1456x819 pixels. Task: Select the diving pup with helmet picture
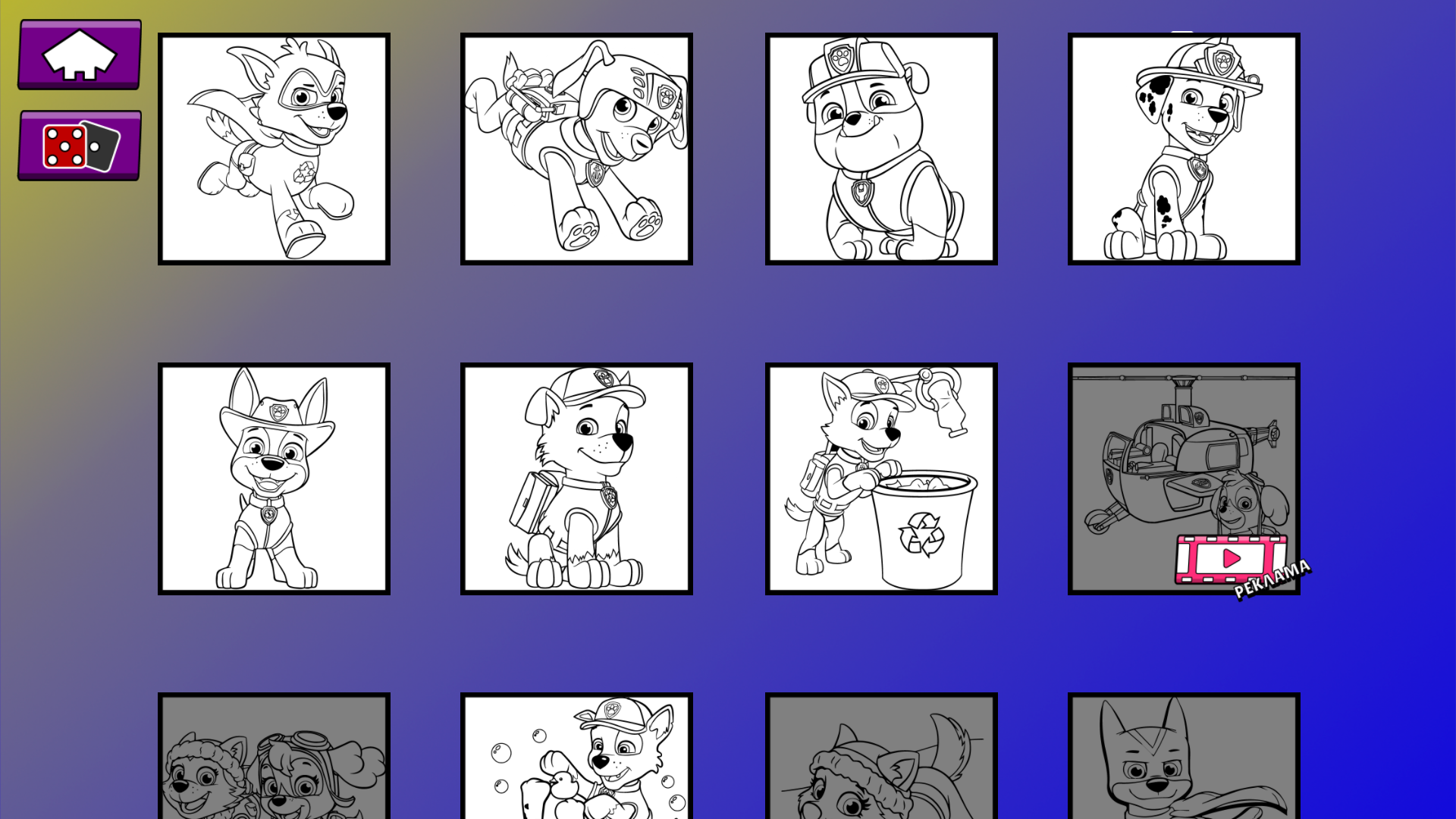pyautogui.click(x=576, y=149)
